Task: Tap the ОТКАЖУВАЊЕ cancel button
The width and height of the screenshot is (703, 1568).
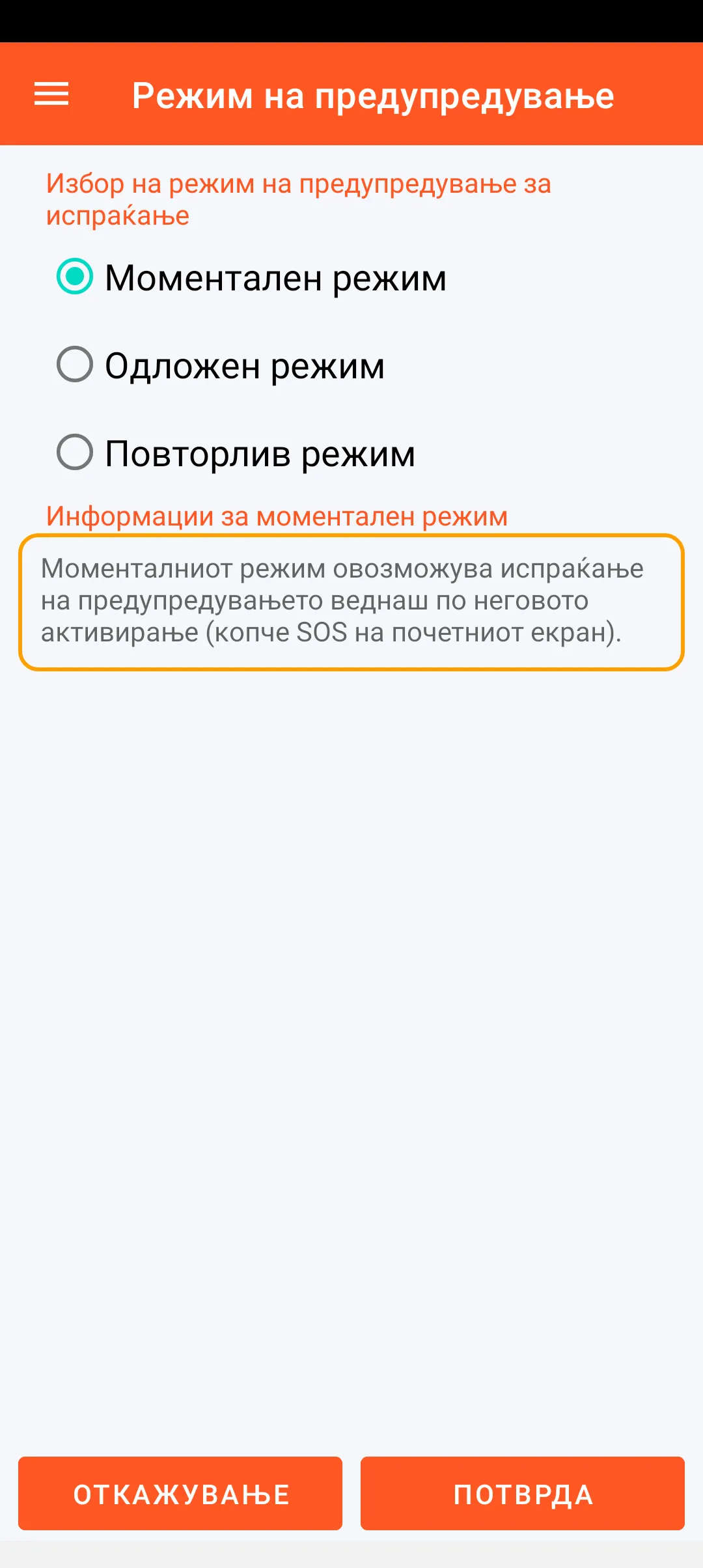Action: coord(180,1494)
